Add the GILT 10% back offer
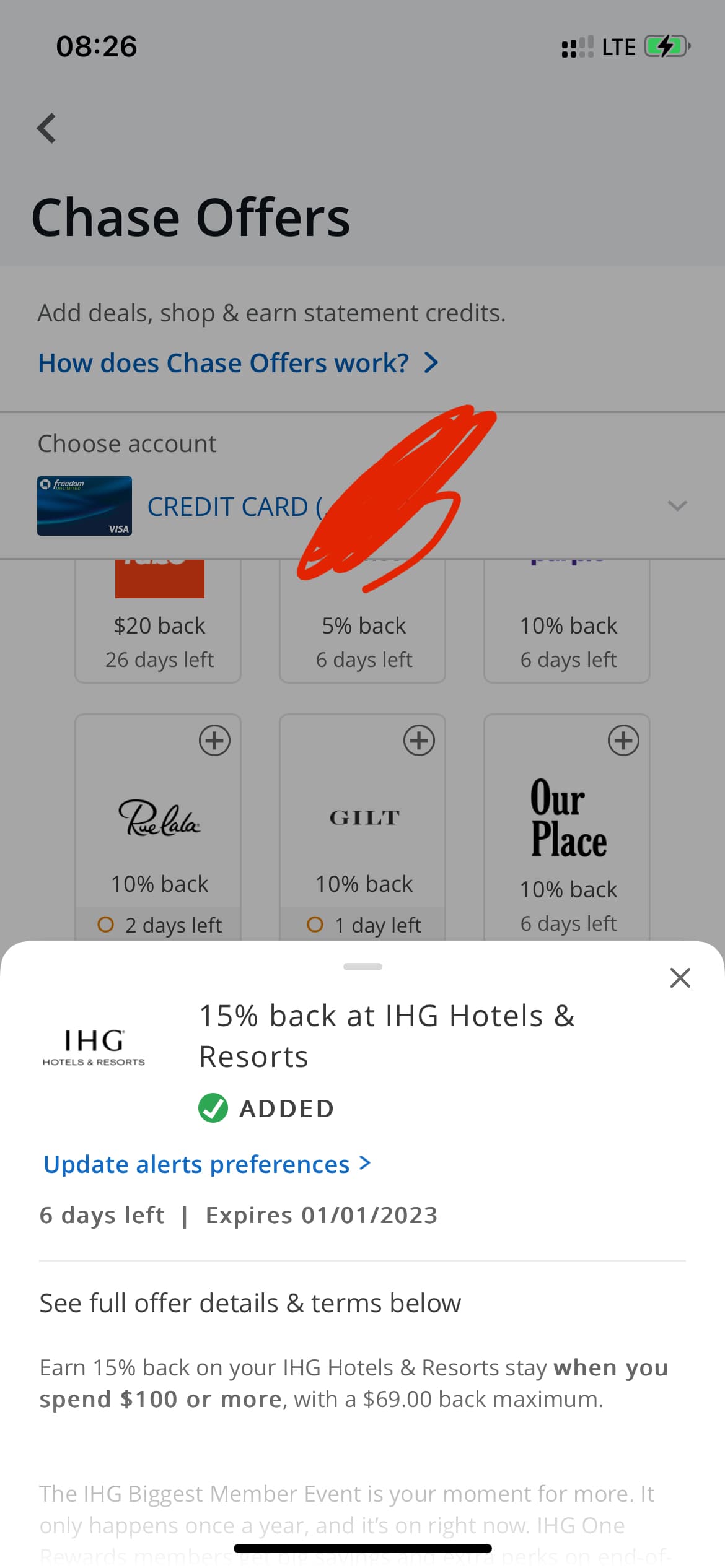Screen dimensions: 725x1568 [x=419, y=741]
